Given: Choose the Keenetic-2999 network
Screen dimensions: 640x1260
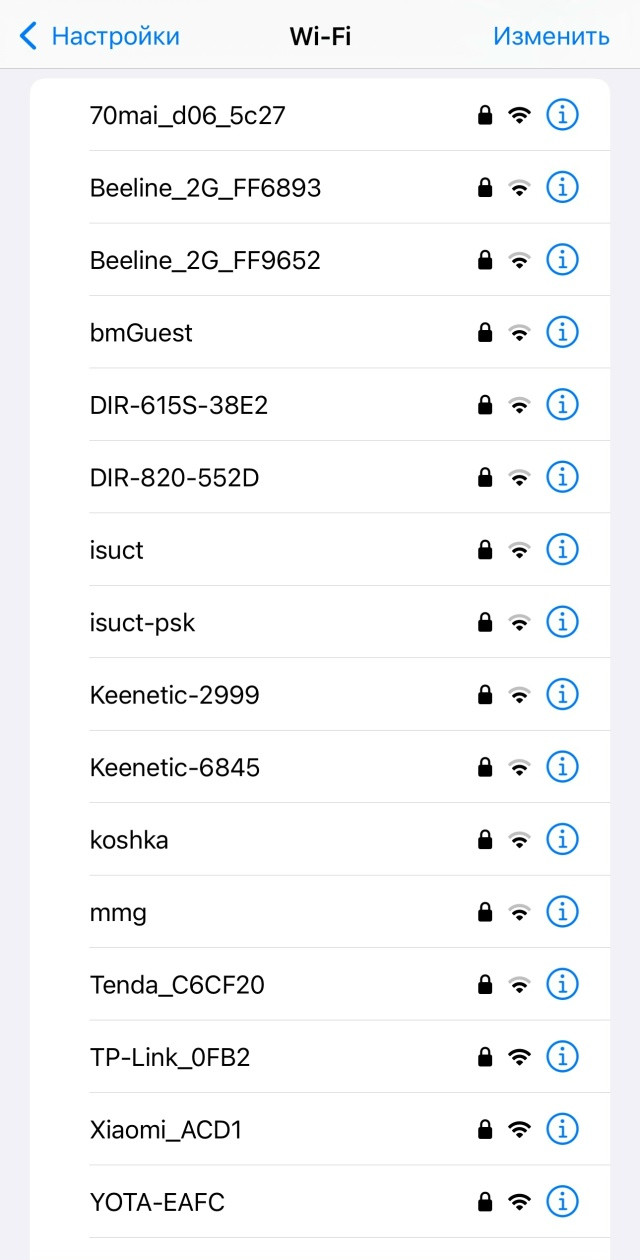Looking at the screenshot, I should [175, 695].
